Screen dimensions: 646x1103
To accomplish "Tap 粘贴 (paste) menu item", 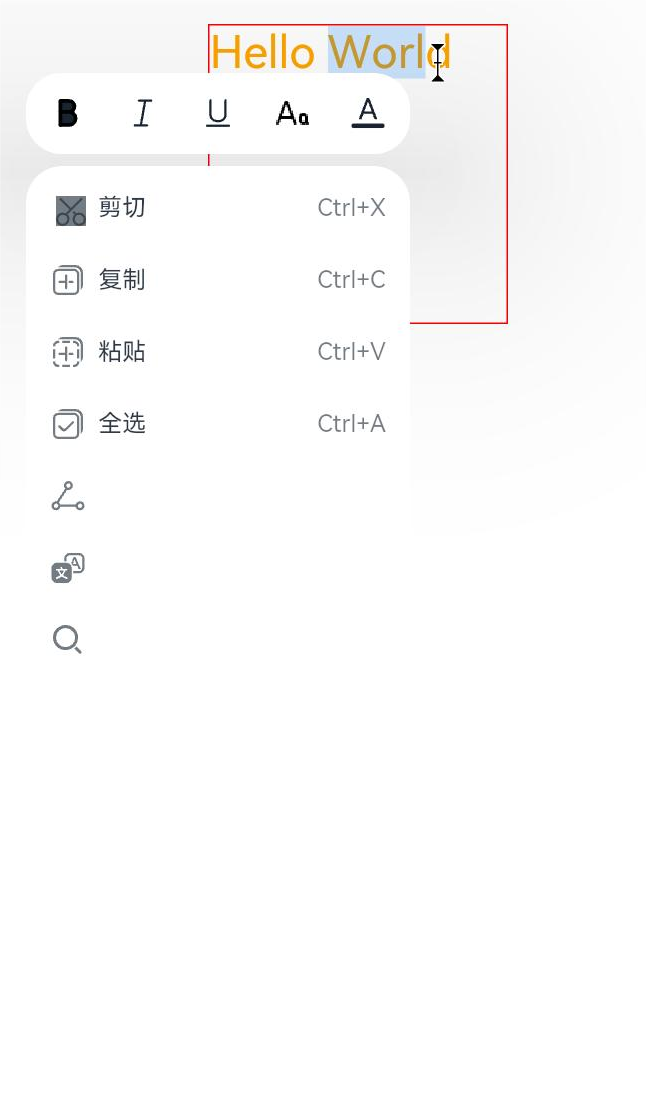I will [x=218, y=352].
